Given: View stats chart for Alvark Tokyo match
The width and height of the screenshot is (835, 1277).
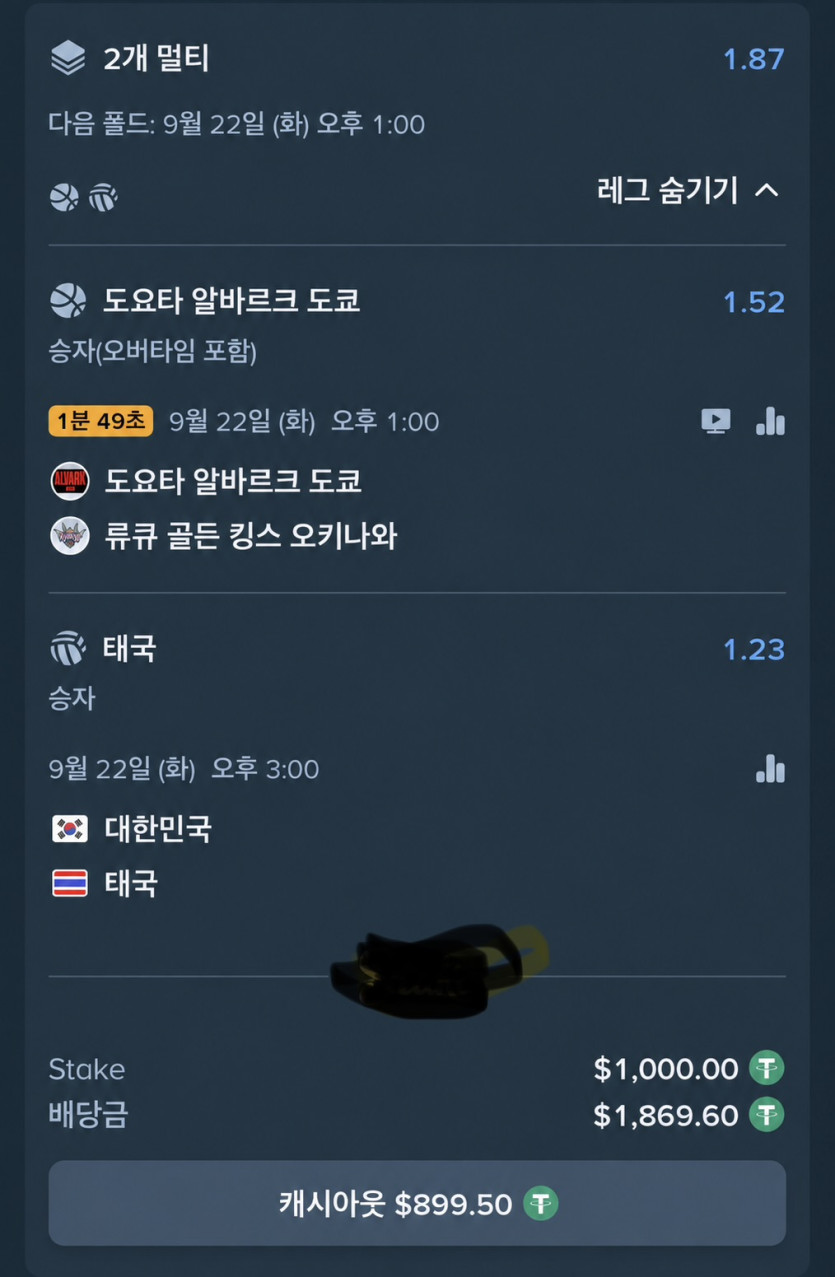Looking at the screenshot, I should click(x=770, y=421).
